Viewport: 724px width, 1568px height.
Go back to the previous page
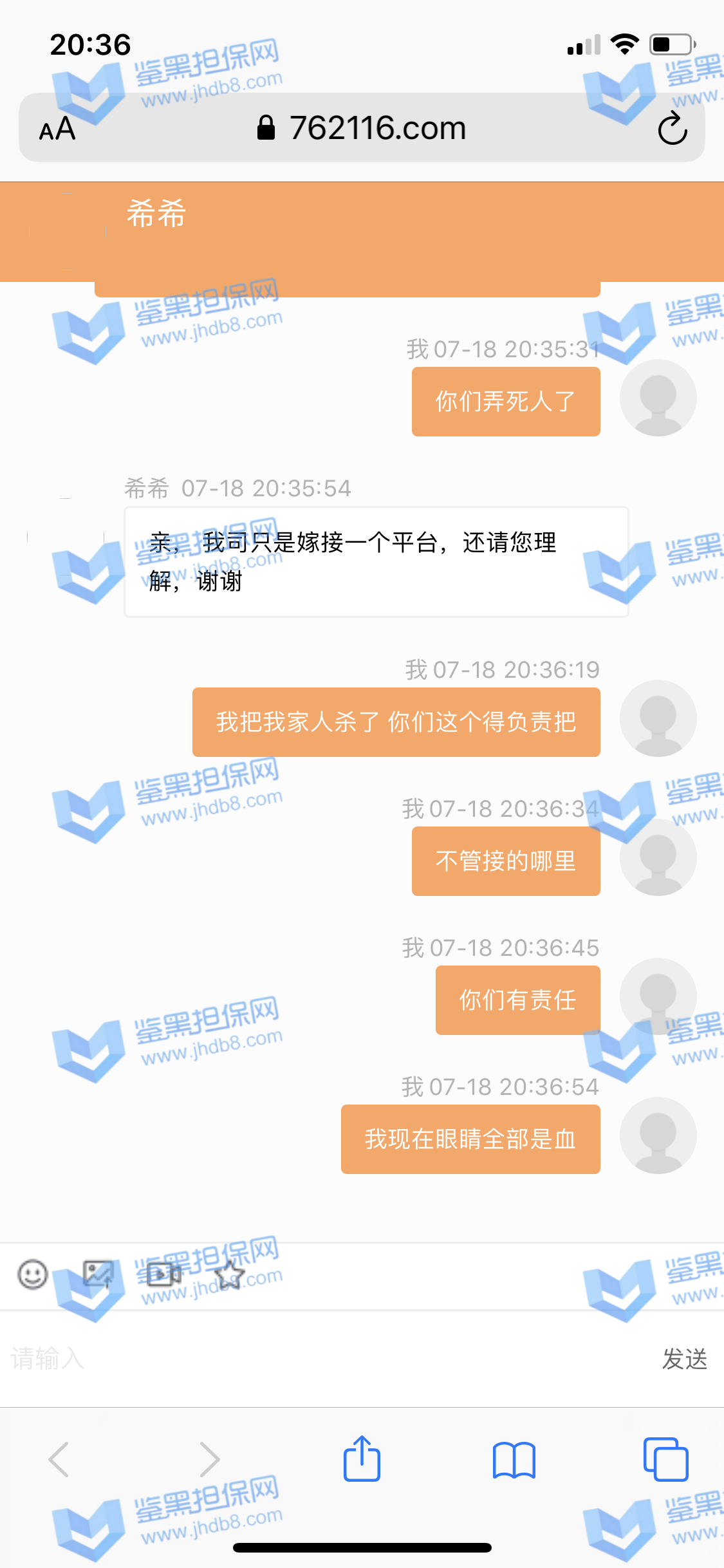click(59, 1459)
